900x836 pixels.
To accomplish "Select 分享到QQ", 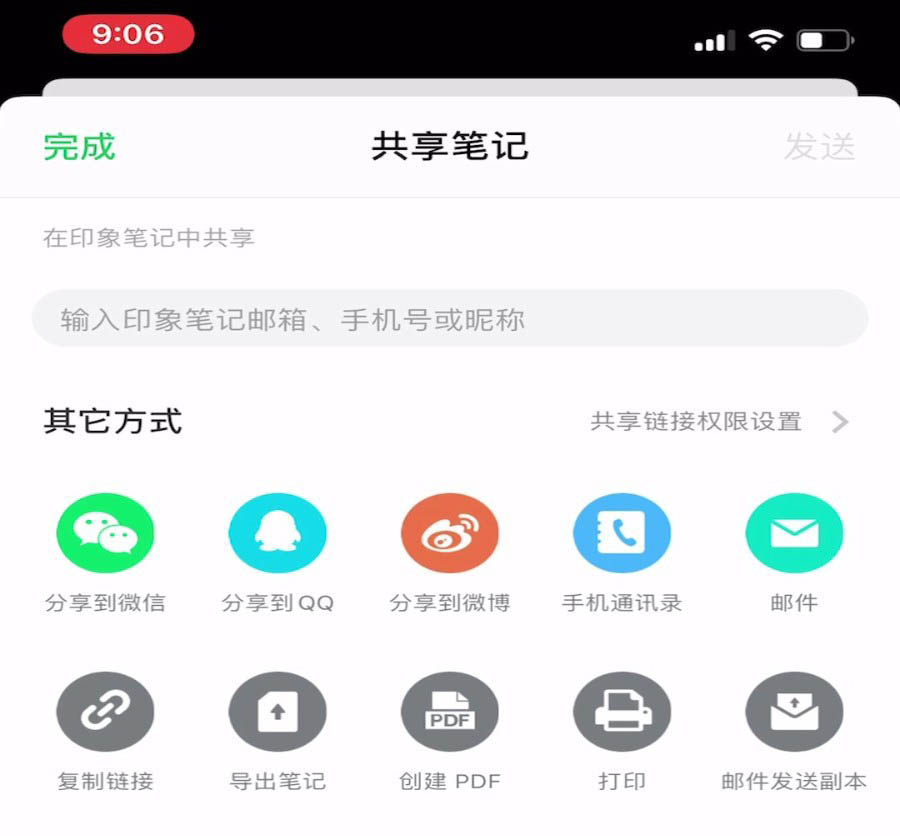I will pos(277,534).
